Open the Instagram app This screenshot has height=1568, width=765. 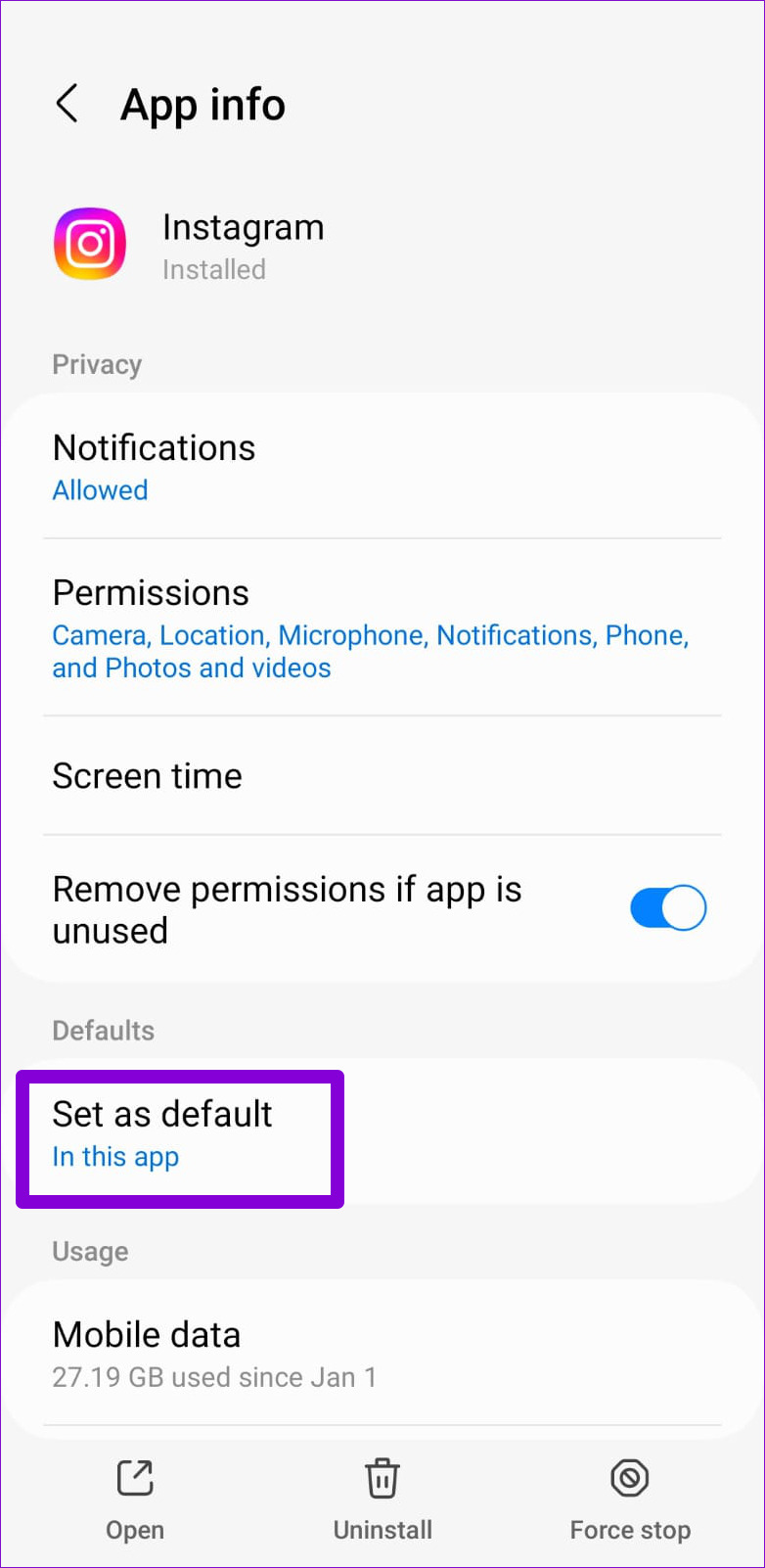coord(135,1499)
